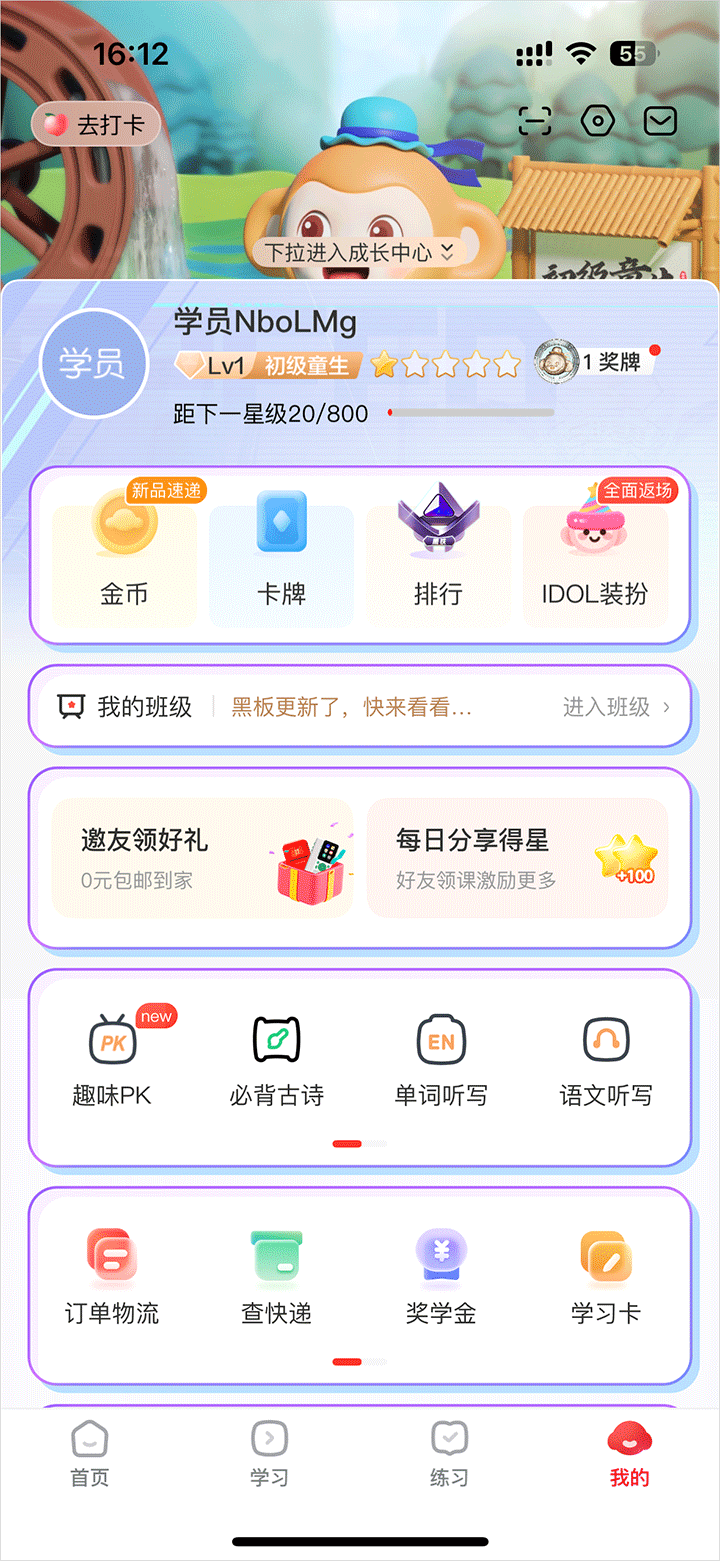Image resolution: width=720 pixels, height=1561 pixels.
Task: Open the messages mail icon
Action: (659, 122)
